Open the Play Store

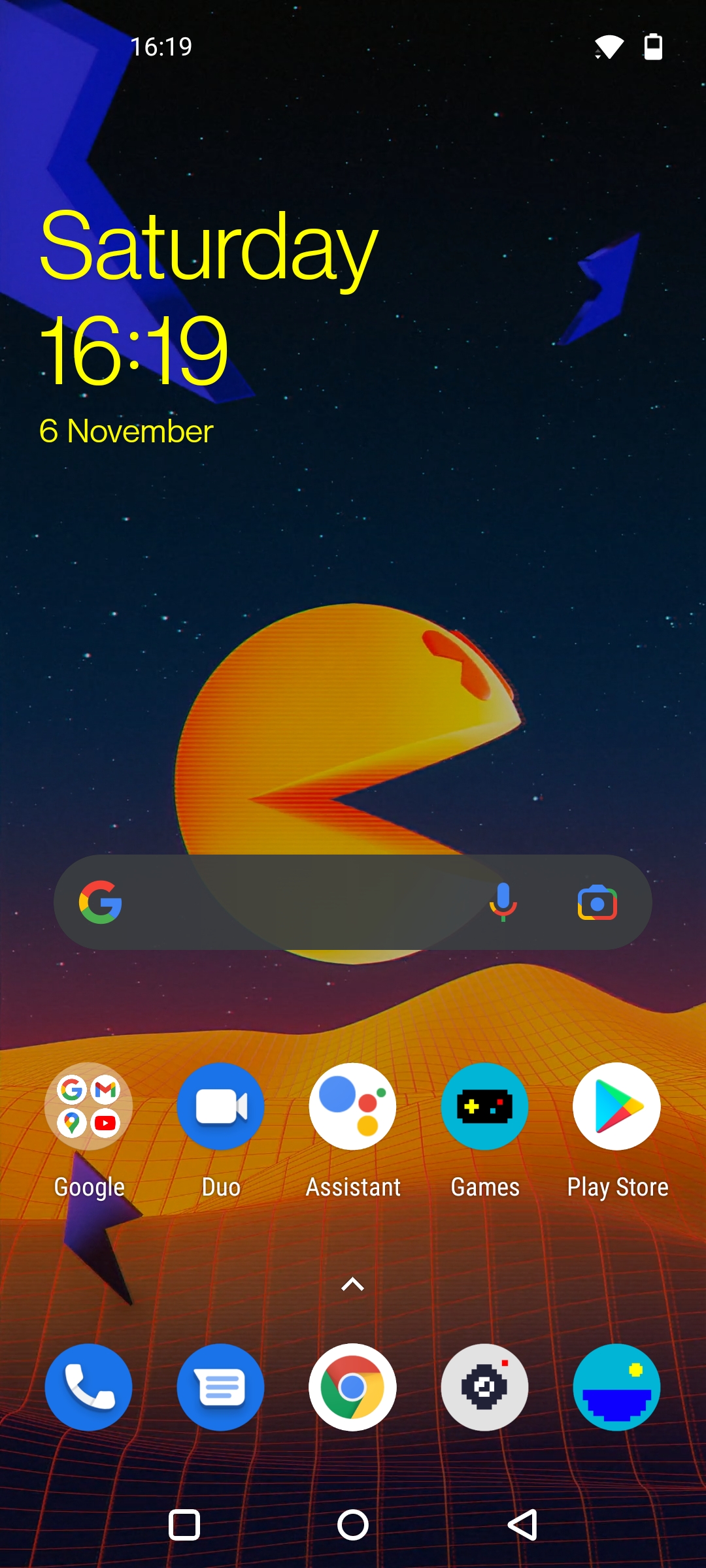617,1106
